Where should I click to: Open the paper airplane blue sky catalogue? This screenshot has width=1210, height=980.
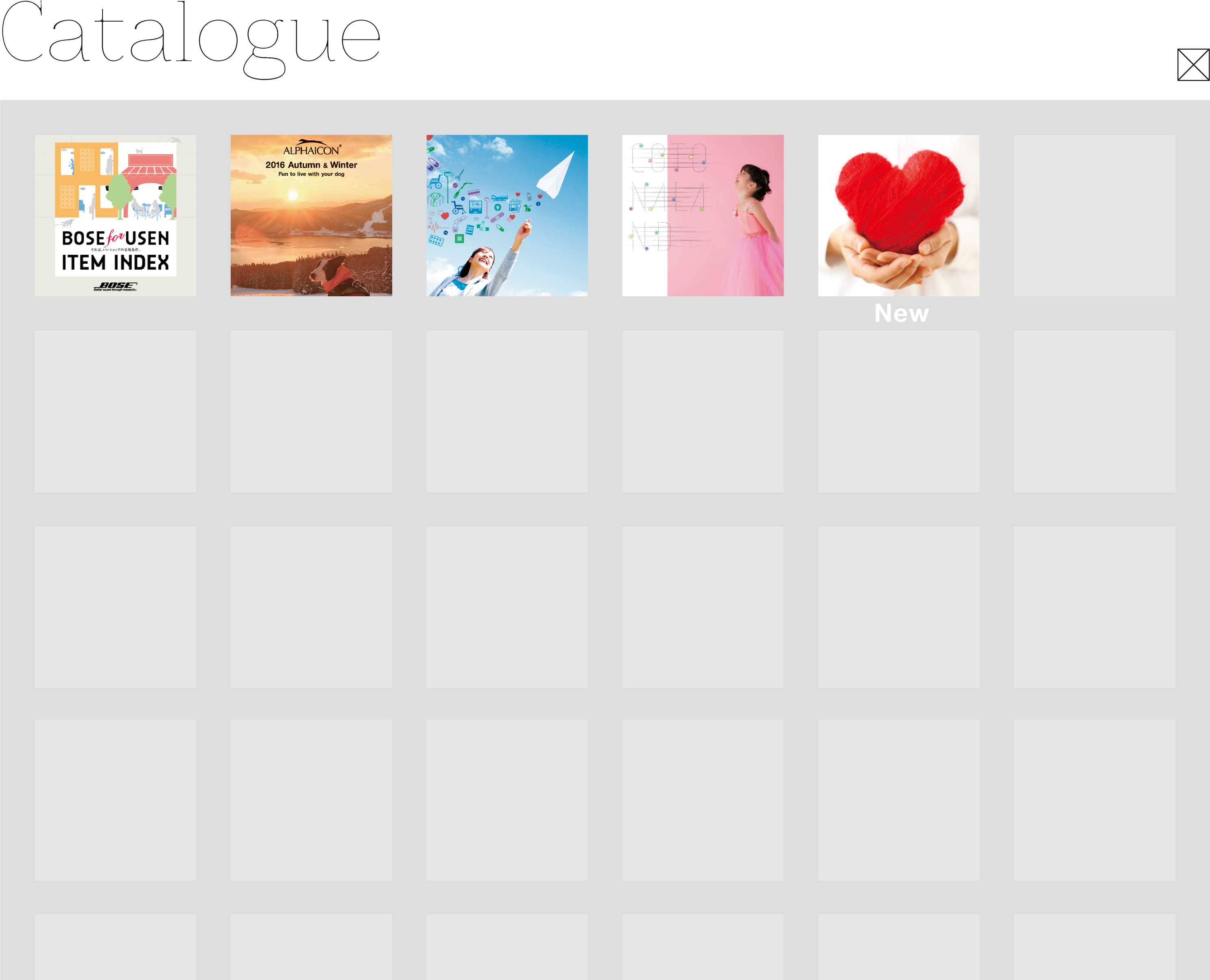(x=507, y=215)
